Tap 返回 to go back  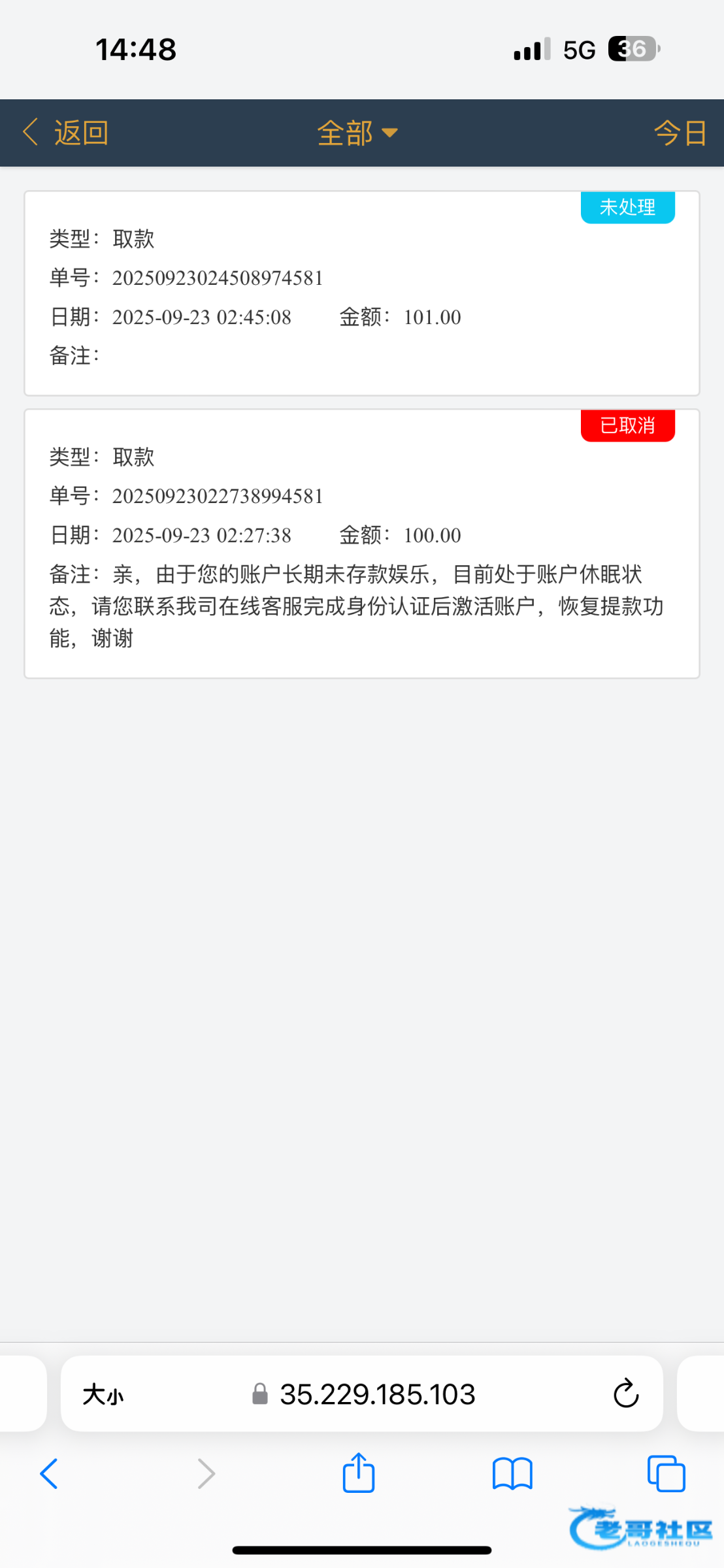pos(66,133)
